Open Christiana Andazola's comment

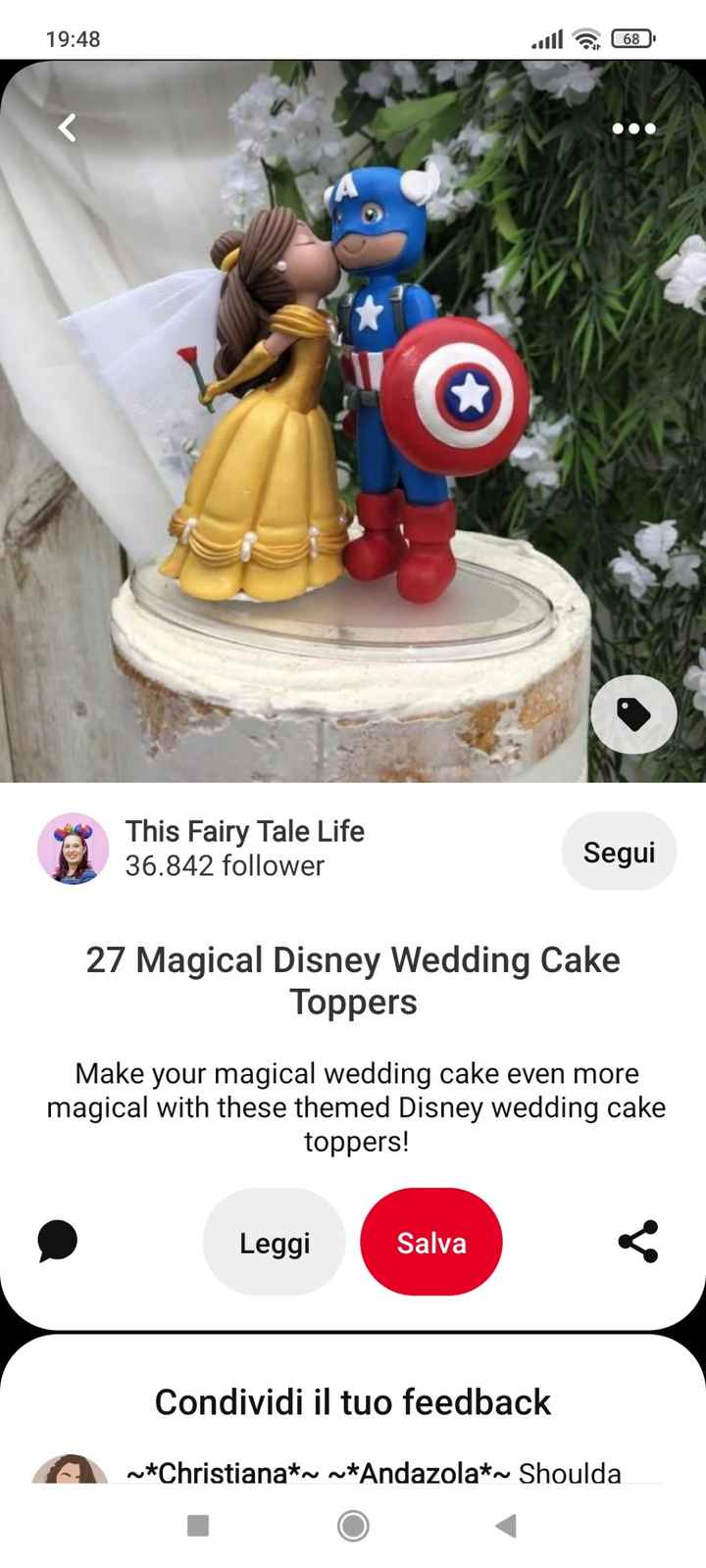click(x=373, y=1472)
